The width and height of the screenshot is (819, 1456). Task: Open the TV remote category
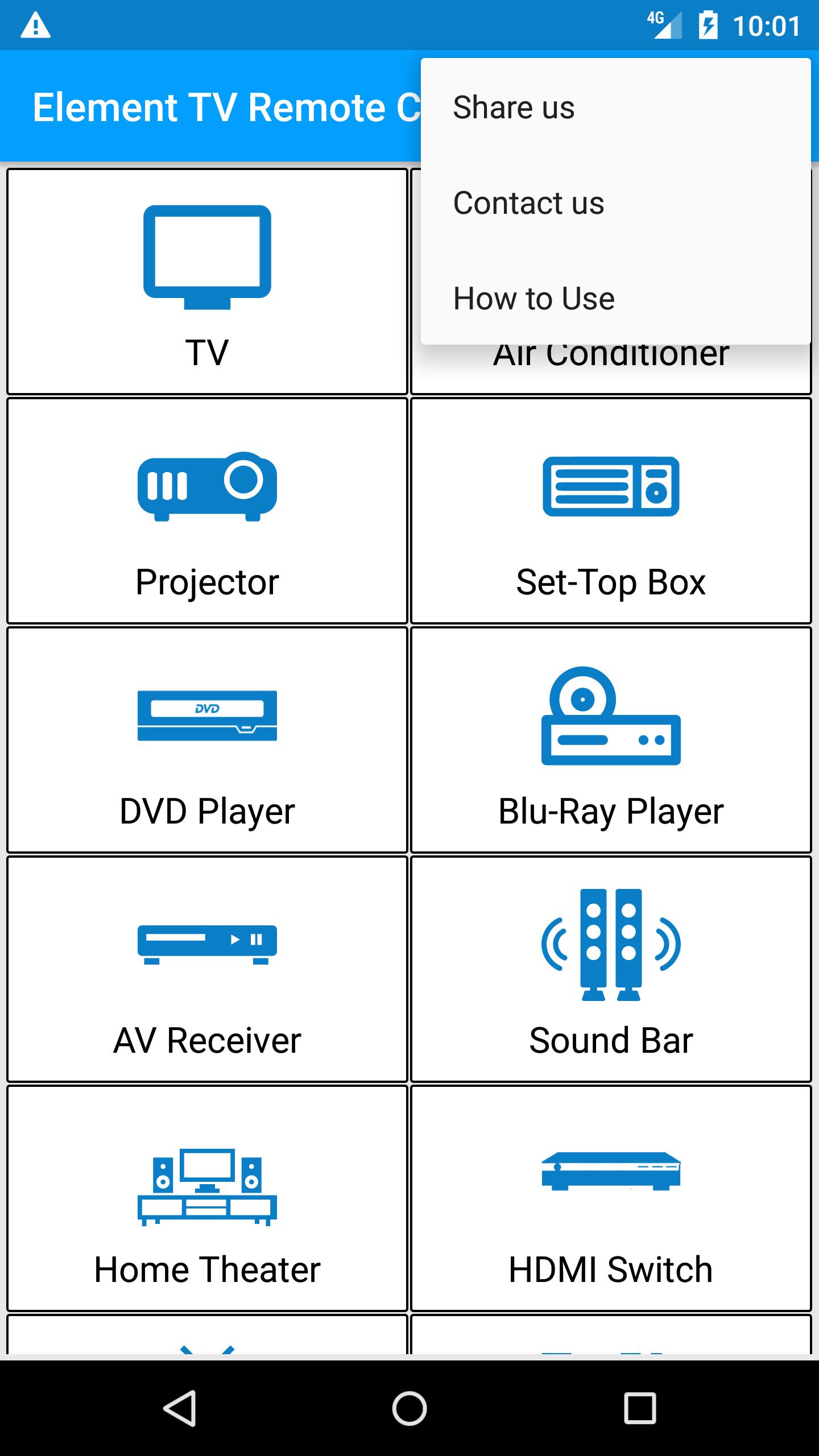coord(207,282)
